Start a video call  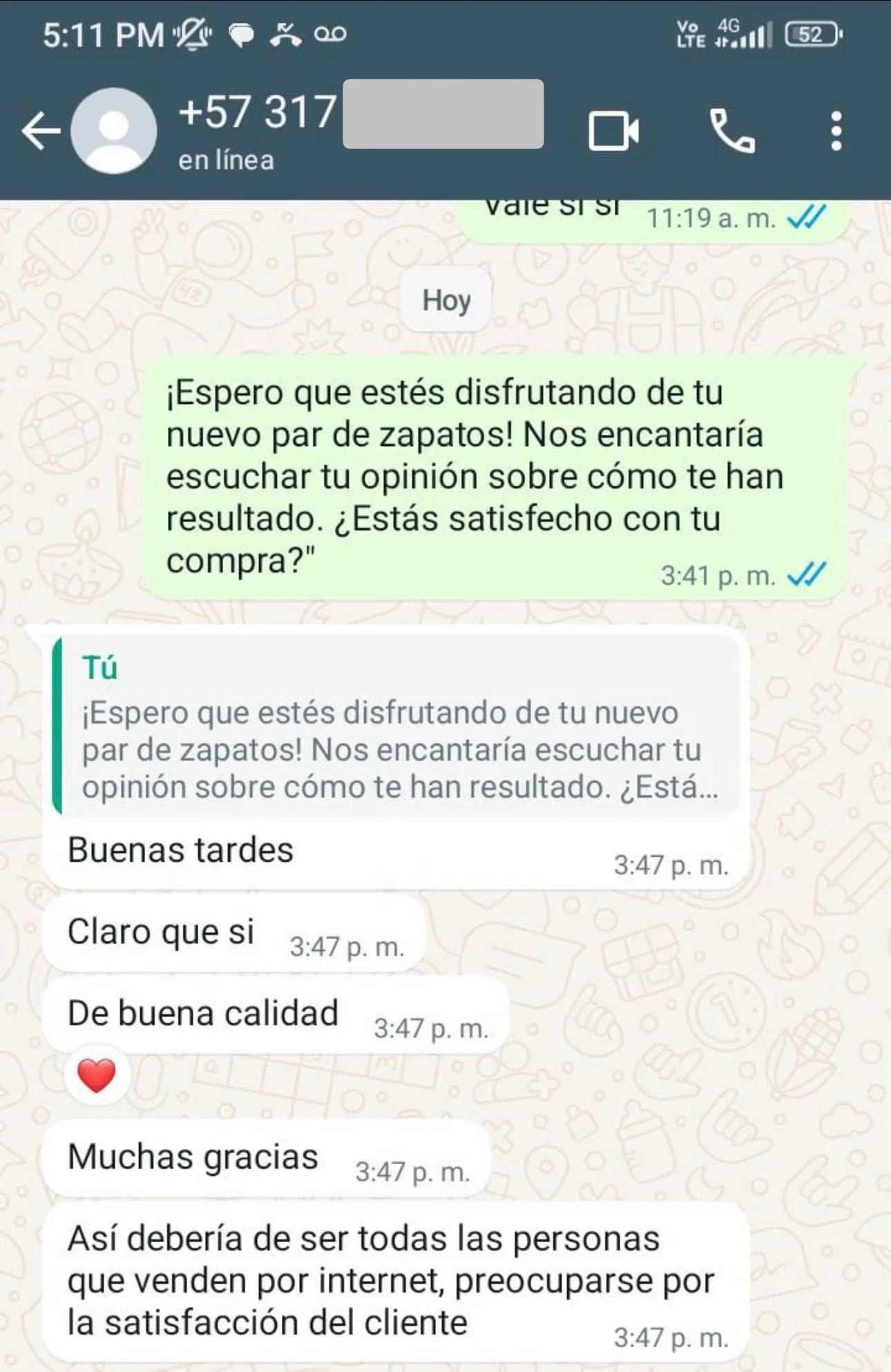(x=613, y=131)
